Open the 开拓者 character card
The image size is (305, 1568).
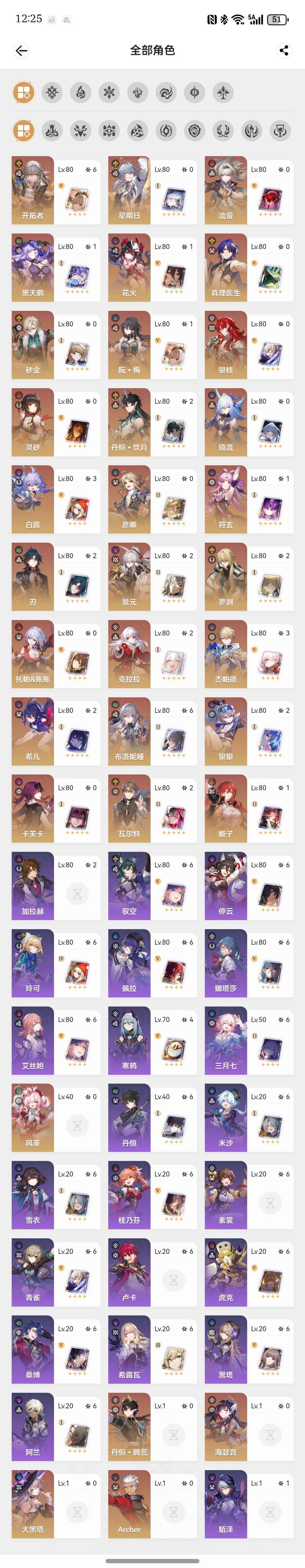pyautogui.click(x=56, y=190)
